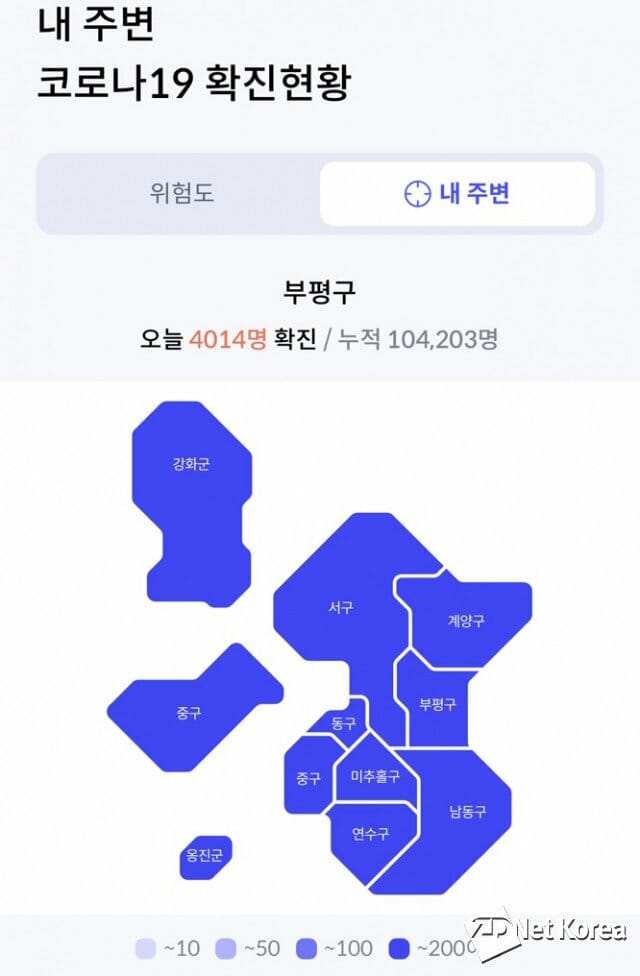Switch to the 위험도 tab
The image size is (640, 976).
pyautogui.click(x=181, y=193)
